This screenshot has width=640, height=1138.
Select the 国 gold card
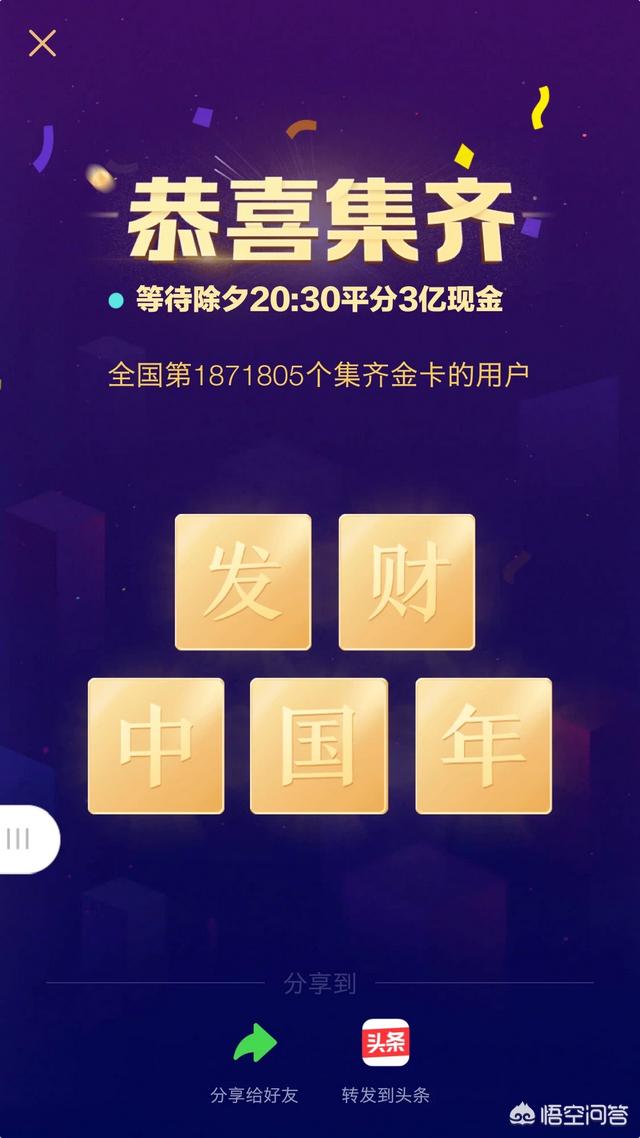pyautogui.click(x=319, y=746)
